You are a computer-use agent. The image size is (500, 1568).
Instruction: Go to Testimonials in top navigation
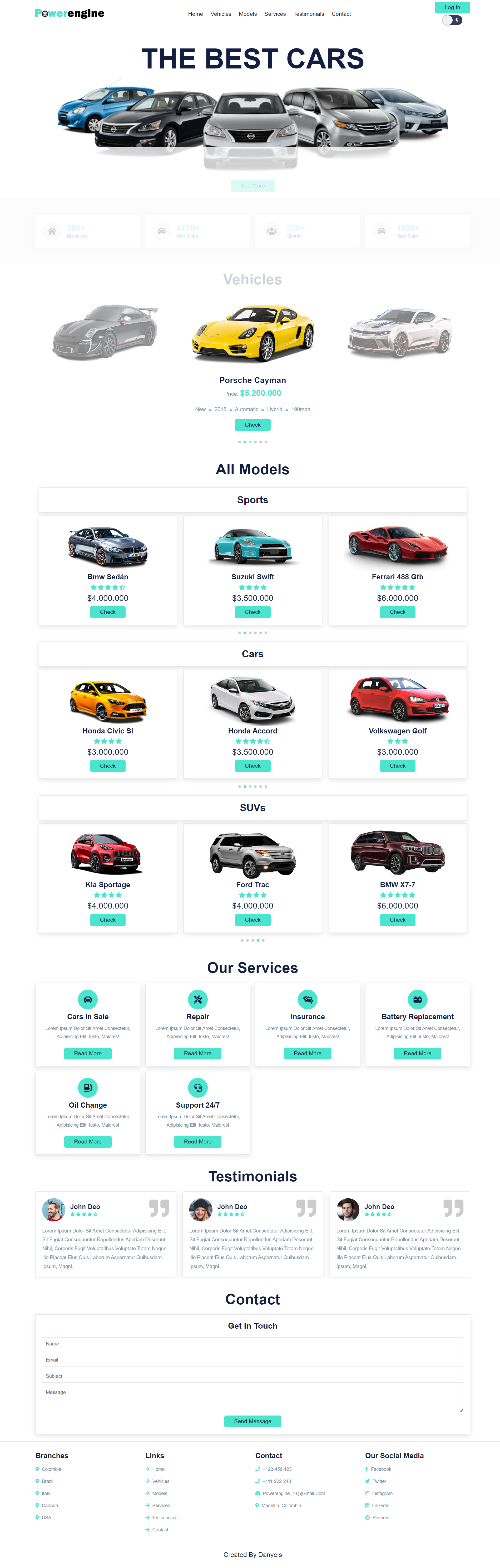308,14
